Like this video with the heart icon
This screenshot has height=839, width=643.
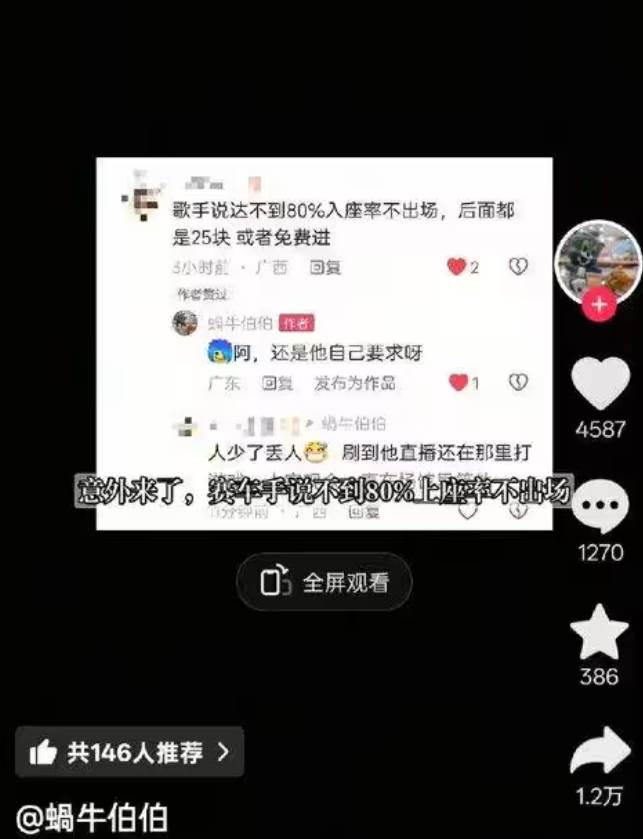point(599,385)
